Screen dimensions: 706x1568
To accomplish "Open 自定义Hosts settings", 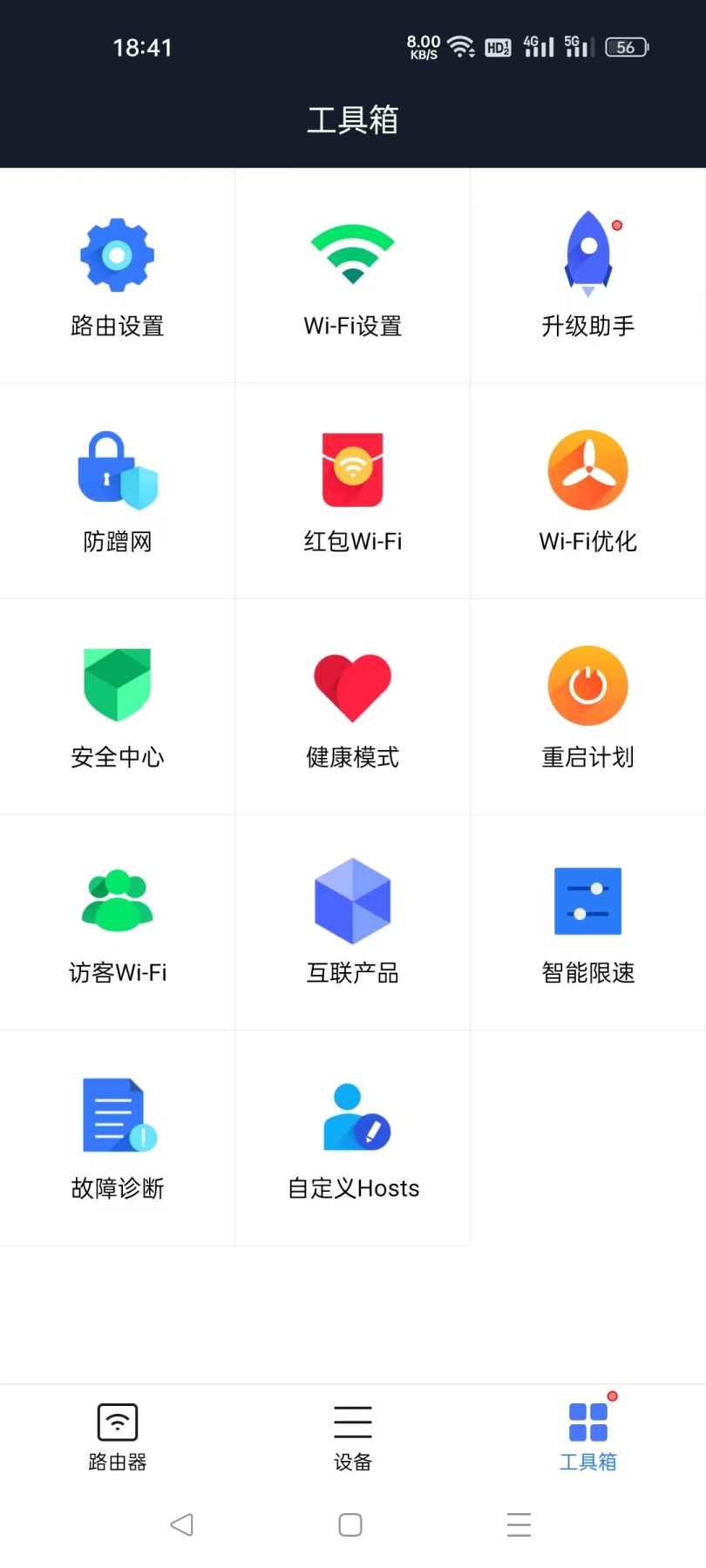I will pos(352,1139).
